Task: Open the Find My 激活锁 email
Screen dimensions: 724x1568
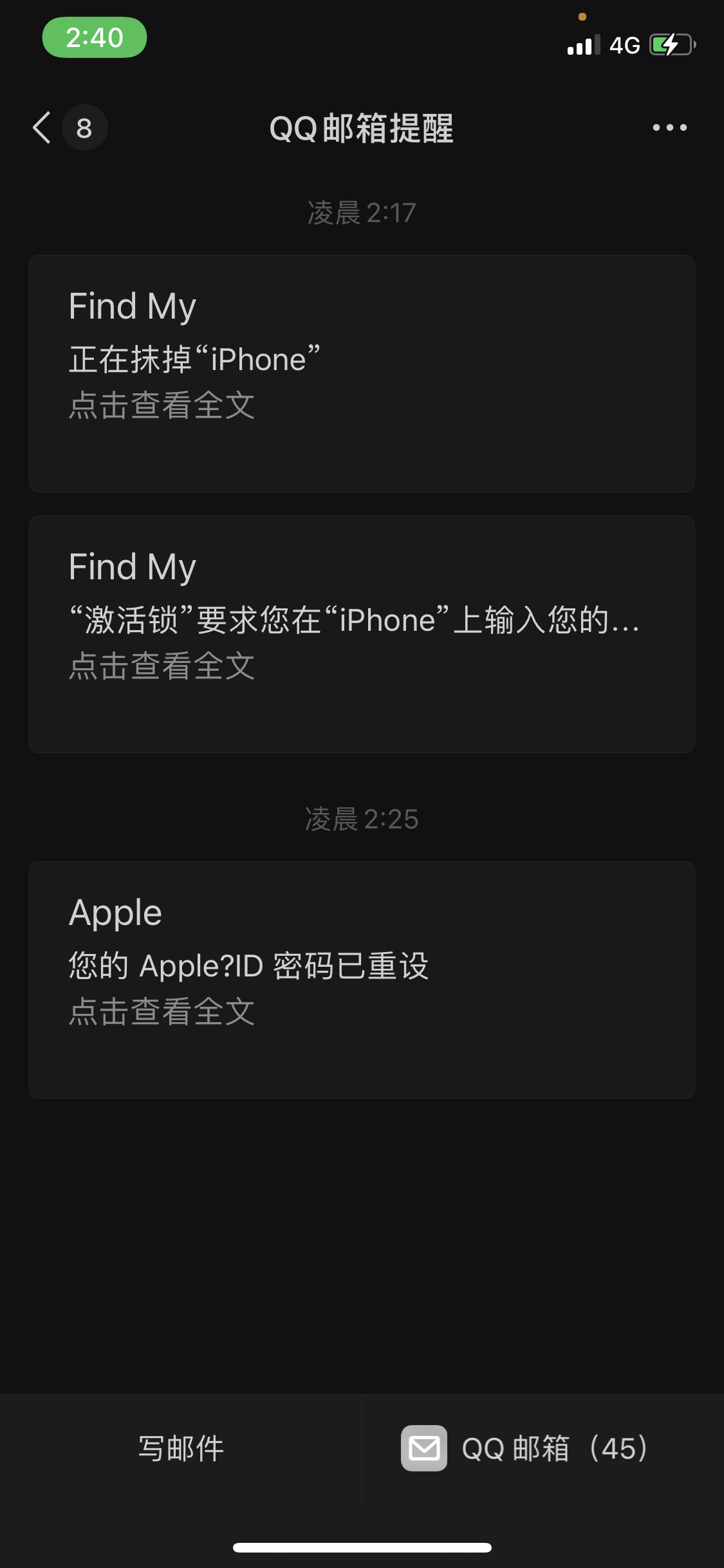Action: [361, 634]
